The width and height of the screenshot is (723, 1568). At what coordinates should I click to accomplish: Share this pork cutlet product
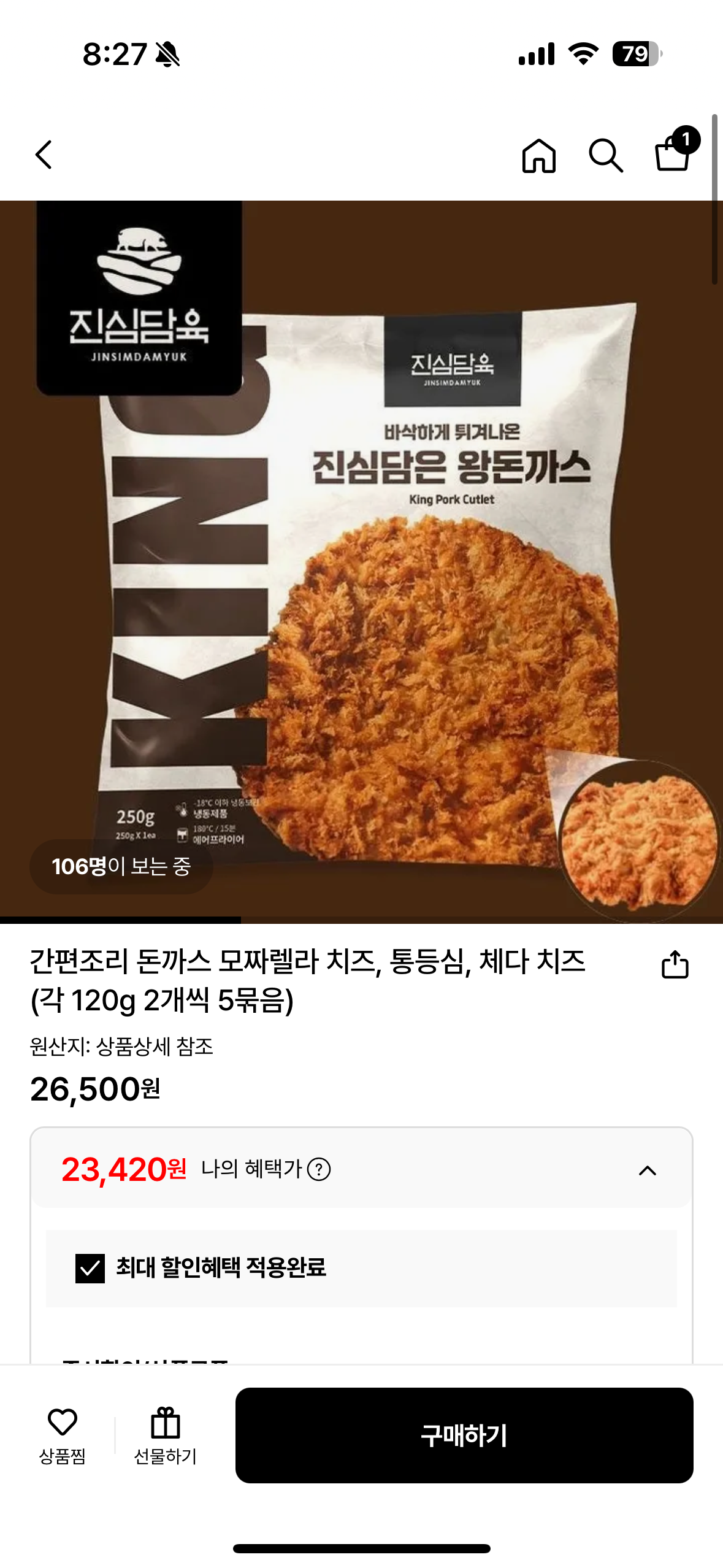(675, 964)
